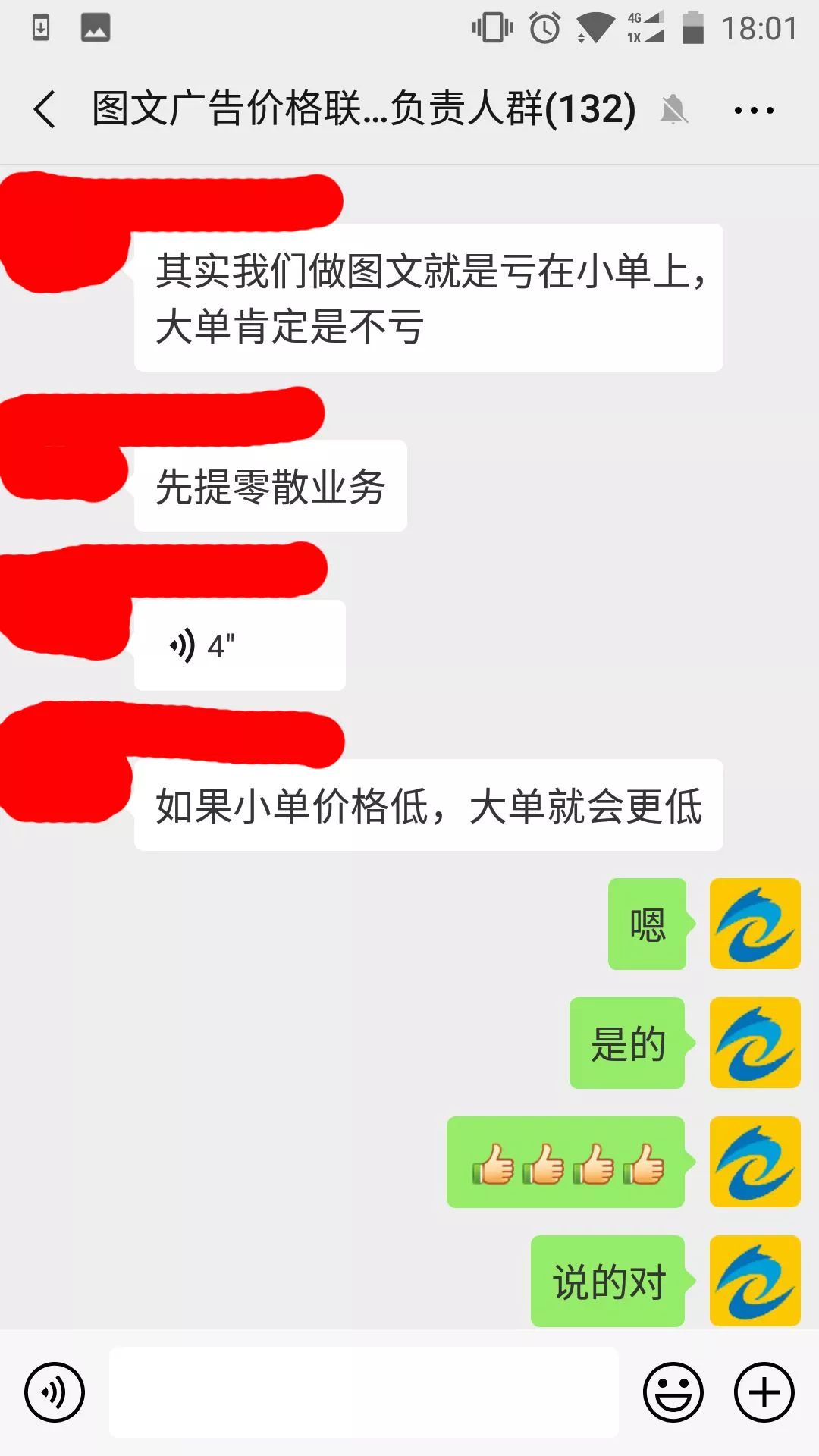819x1456 pixels.
Task: Switch to voice input mode
Action: 55,1392
